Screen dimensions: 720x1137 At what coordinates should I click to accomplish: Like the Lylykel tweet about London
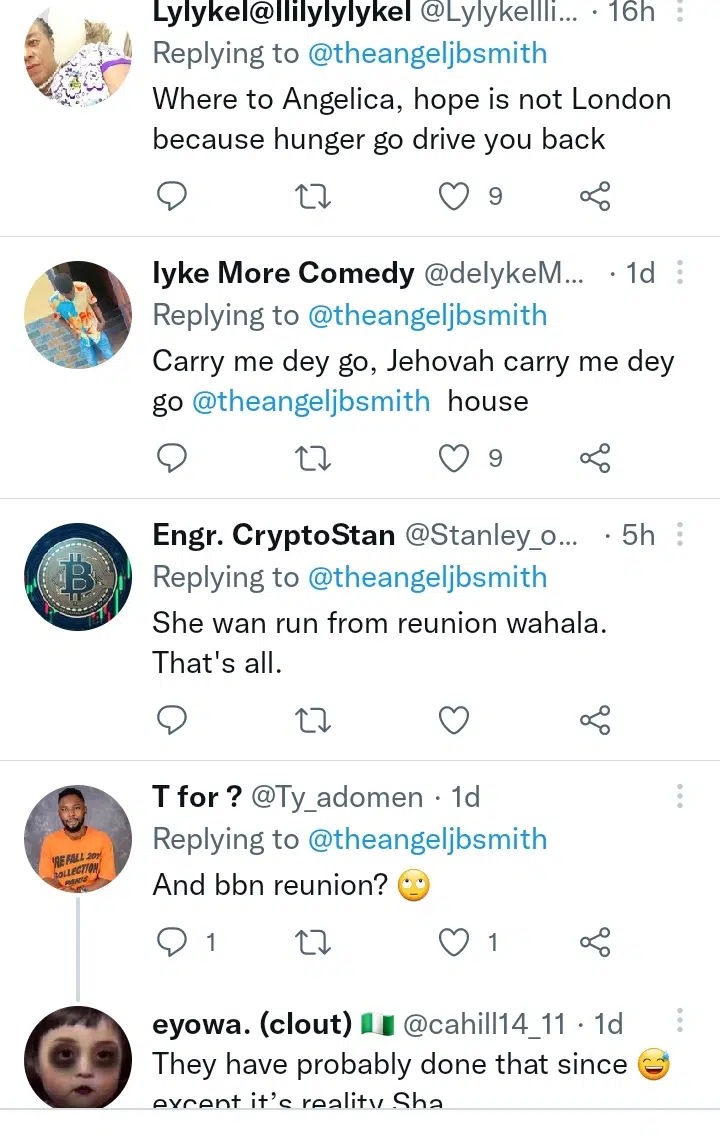tap(455, 197)
